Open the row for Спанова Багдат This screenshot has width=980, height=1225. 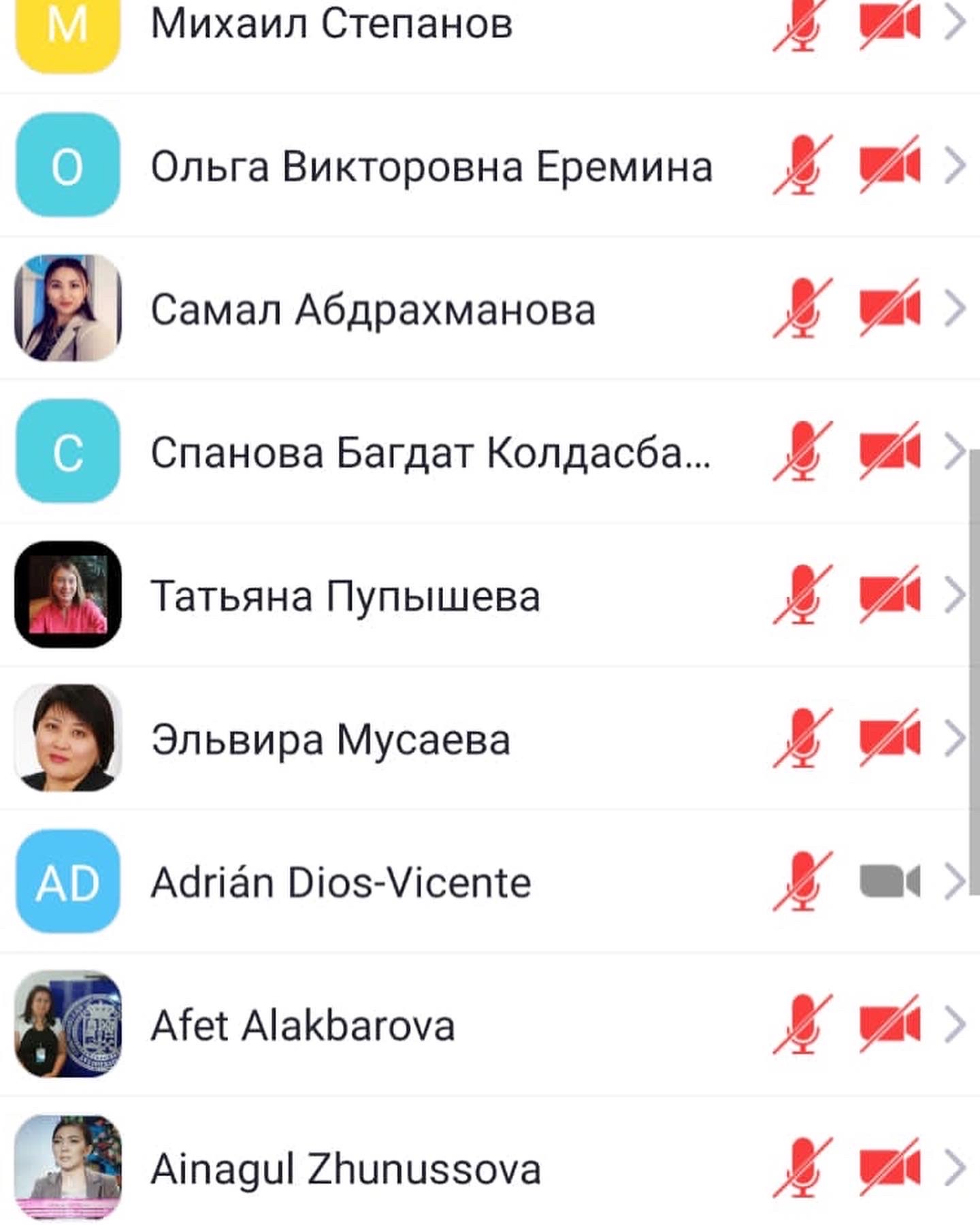click(430, 453)
